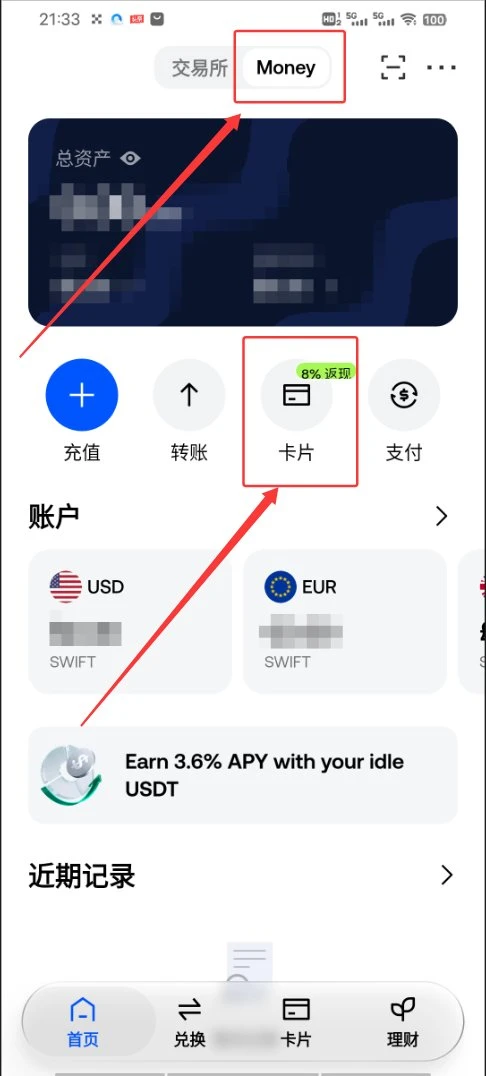This screenshot has height=1076, width=486.
Task: Expand the 账户 section arrow
Action: (442, 517)
